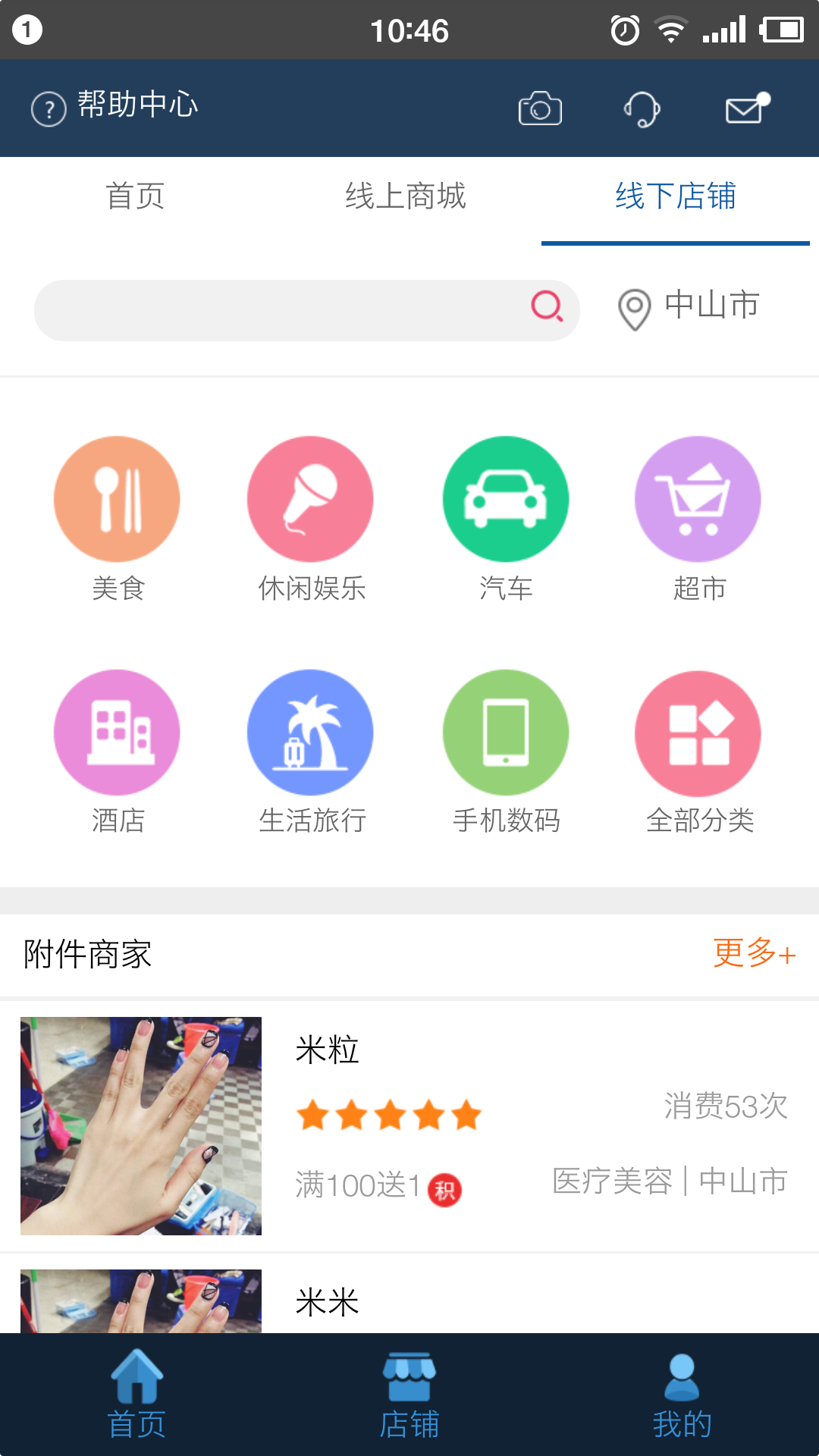Open the 超市 supermarket cart icon
819x1456 pixels.
[x=698, y=498]
